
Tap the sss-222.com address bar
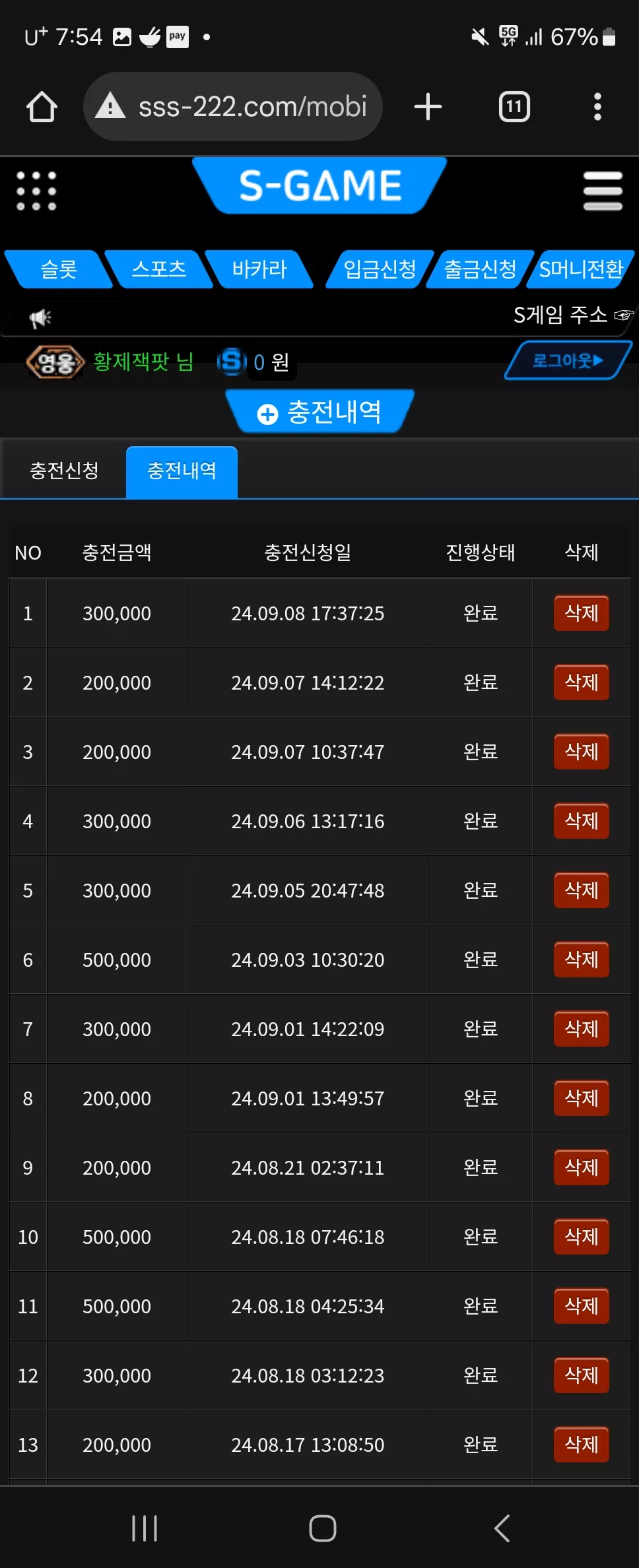232,106
